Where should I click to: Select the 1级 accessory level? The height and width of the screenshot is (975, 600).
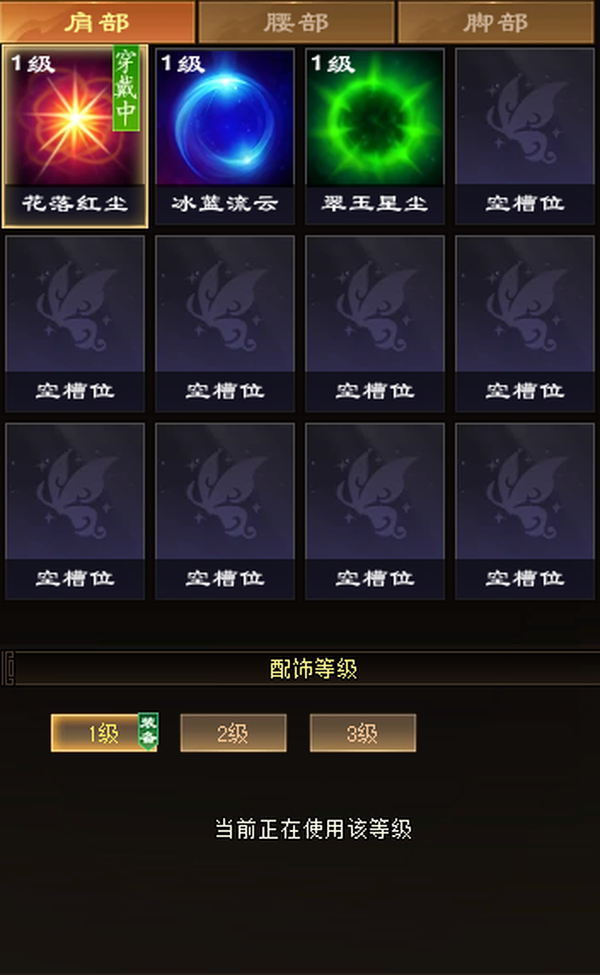click(104, 733)
